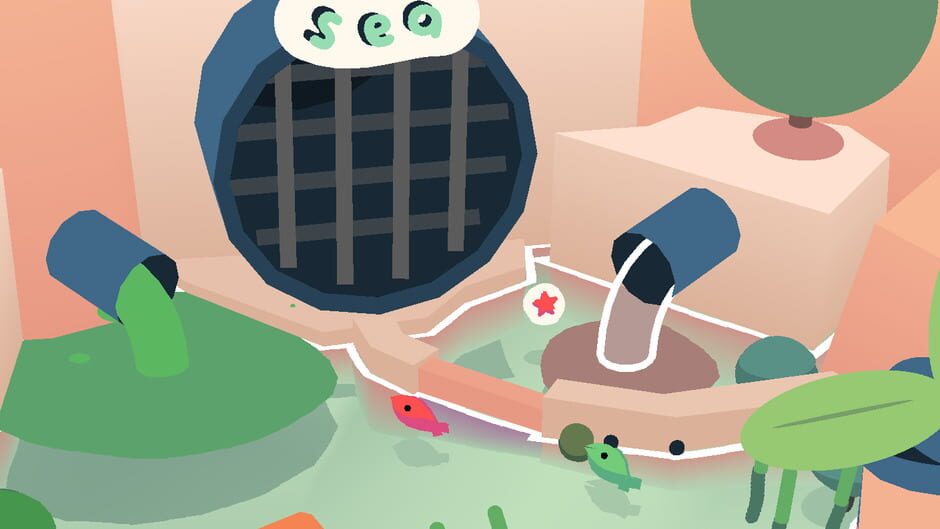Screen dimensions: 940x529
Task: Tap the red star bubble marker
Action: click(x=544, y=303)
